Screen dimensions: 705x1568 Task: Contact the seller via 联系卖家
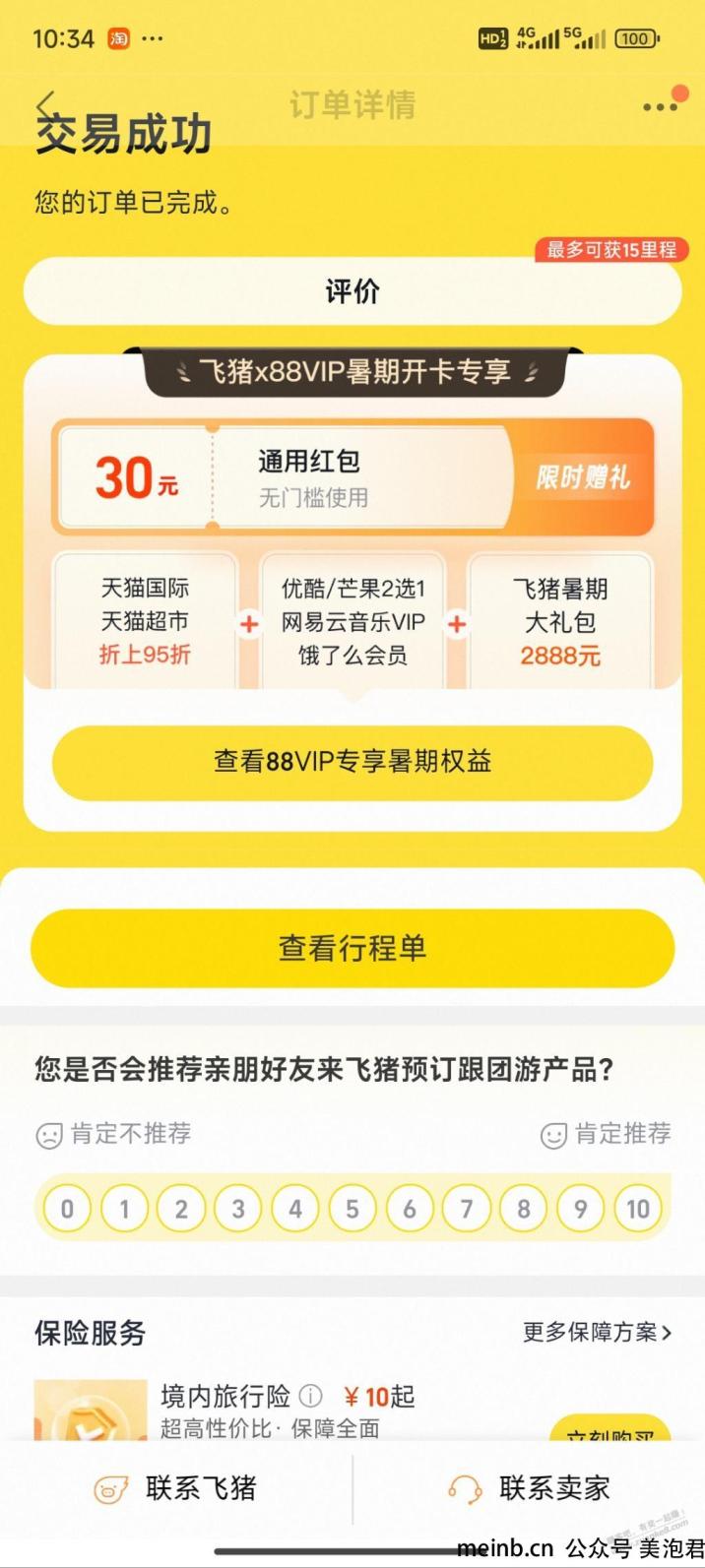tap(530, 1488)
